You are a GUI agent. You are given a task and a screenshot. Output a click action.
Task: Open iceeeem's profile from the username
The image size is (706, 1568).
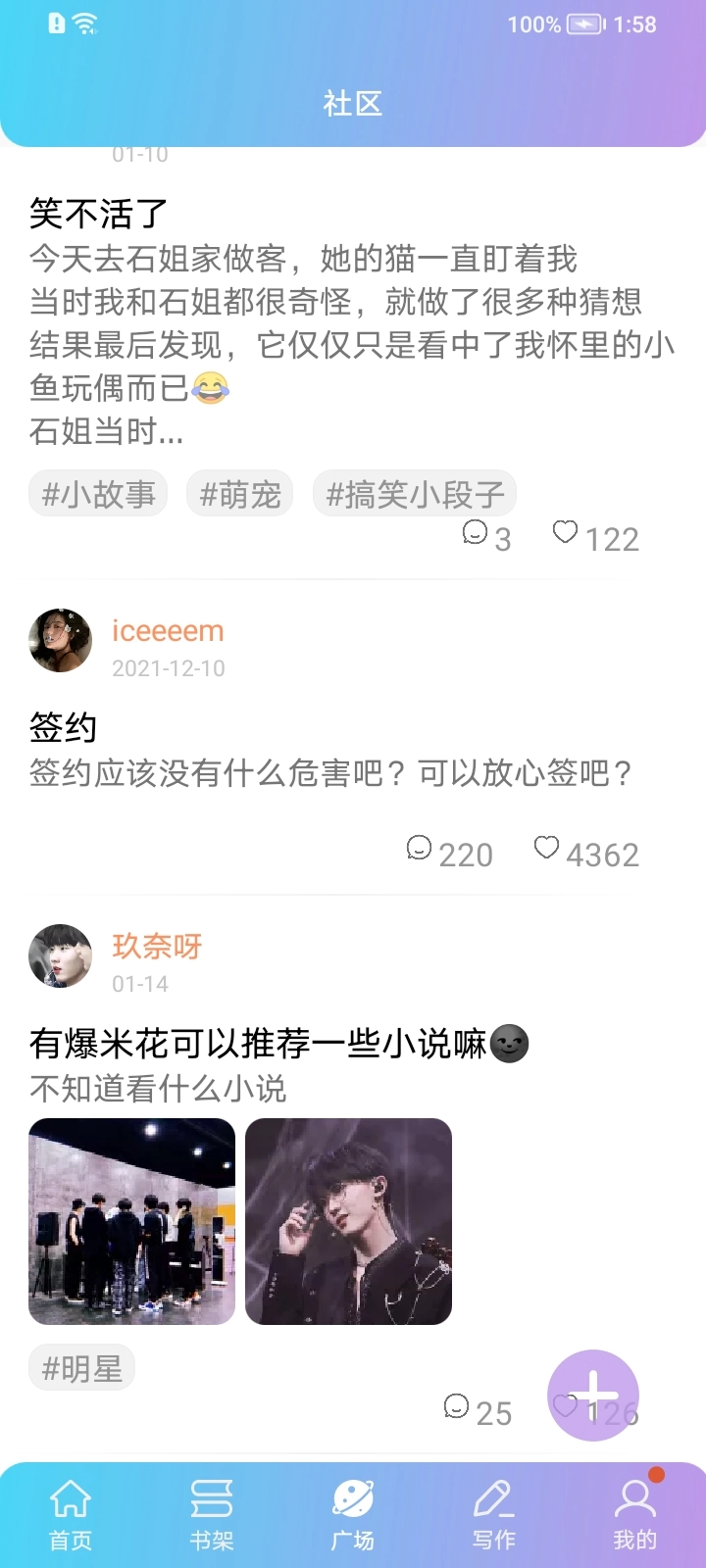tap(167, 630)
